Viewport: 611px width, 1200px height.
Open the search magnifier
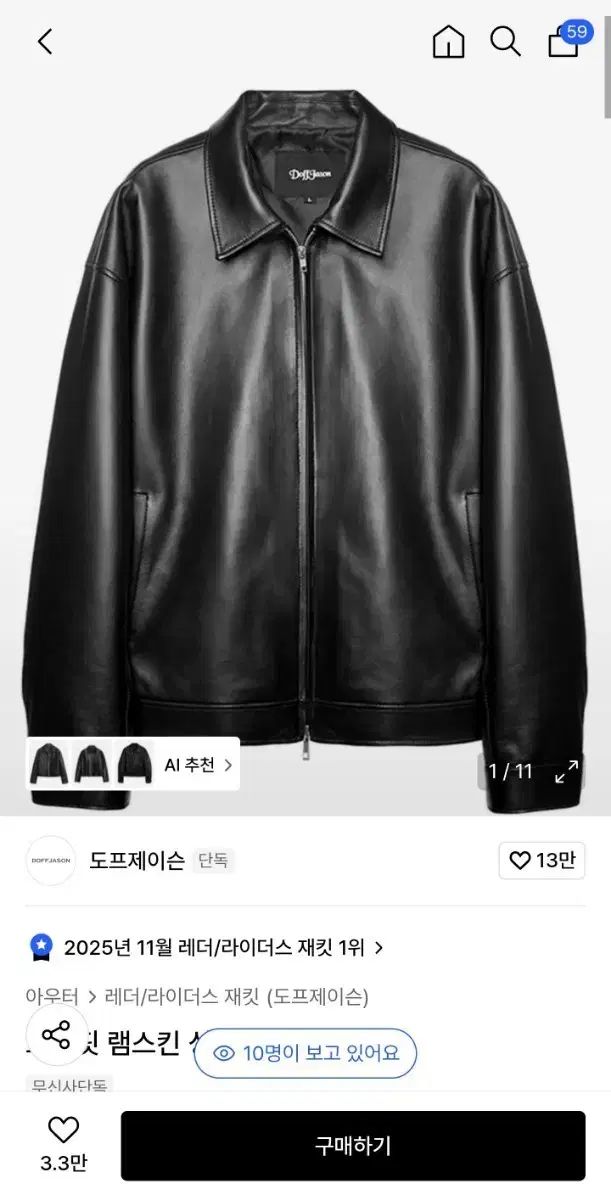(x=505, y=41)
